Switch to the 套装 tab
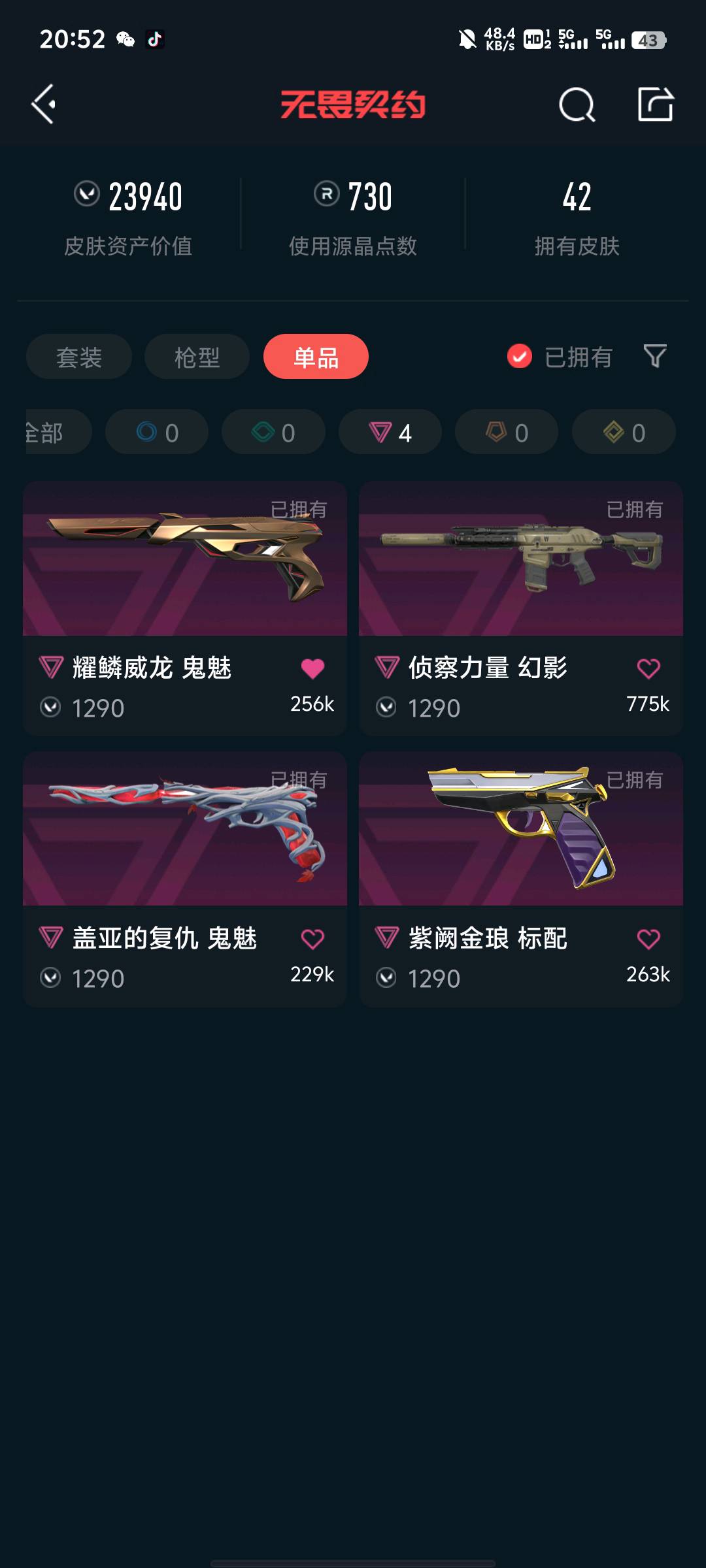This screenshot has height=1568, width=706. click(79, 357)
